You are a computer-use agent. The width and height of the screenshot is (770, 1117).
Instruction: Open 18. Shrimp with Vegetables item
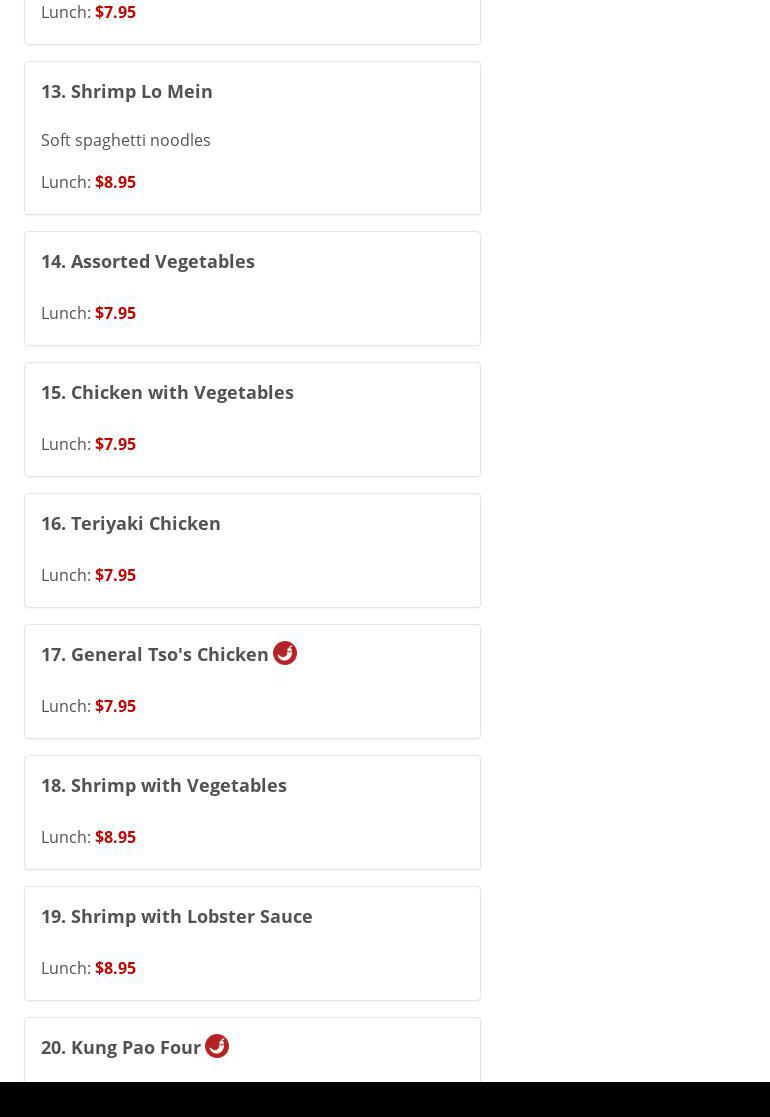(164, 785)
